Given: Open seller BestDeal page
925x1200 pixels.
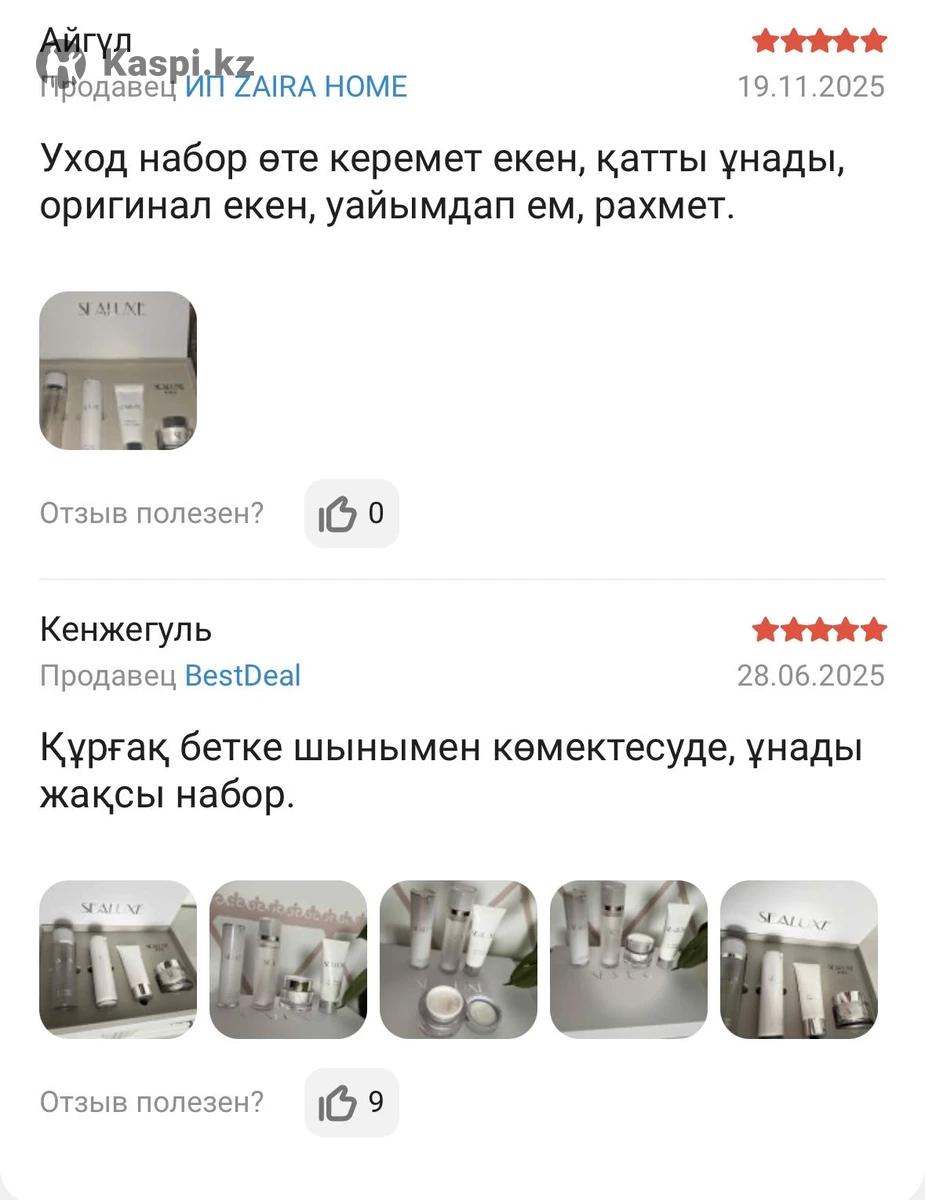Looking at the screenshot, I should pyautogui.click(x=243, y=676).
